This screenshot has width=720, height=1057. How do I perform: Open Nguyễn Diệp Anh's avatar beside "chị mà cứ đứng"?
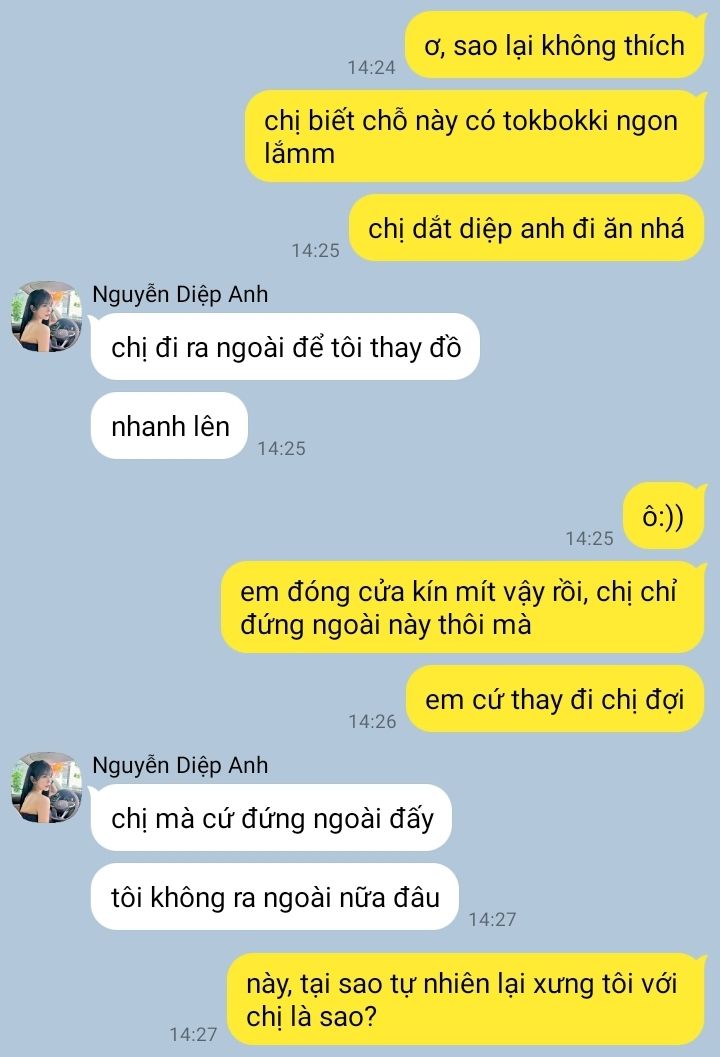click(x=45, y=788)
